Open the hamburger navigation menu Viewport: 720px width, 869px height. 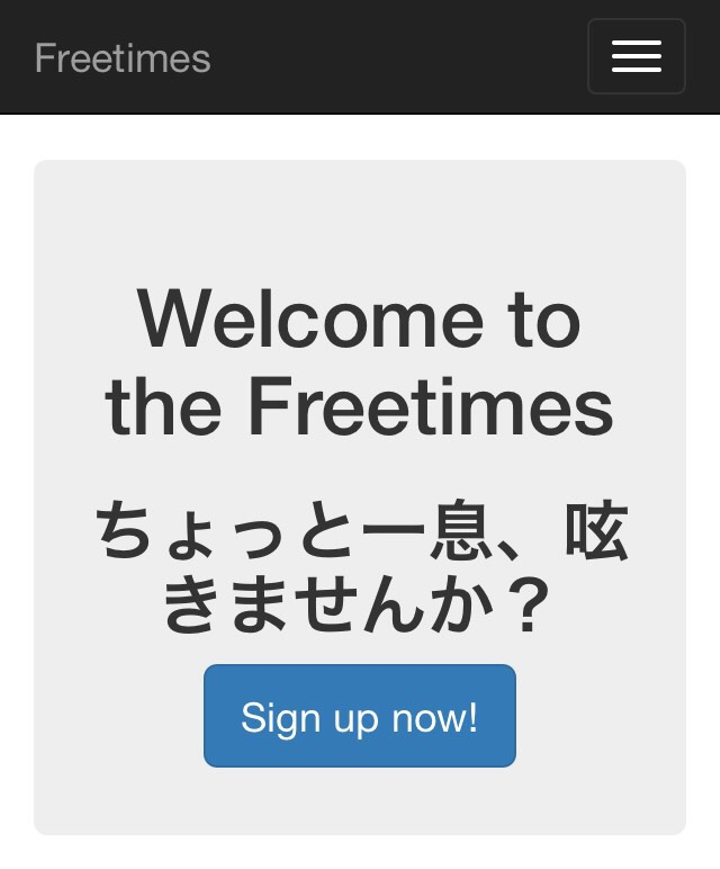636,57
